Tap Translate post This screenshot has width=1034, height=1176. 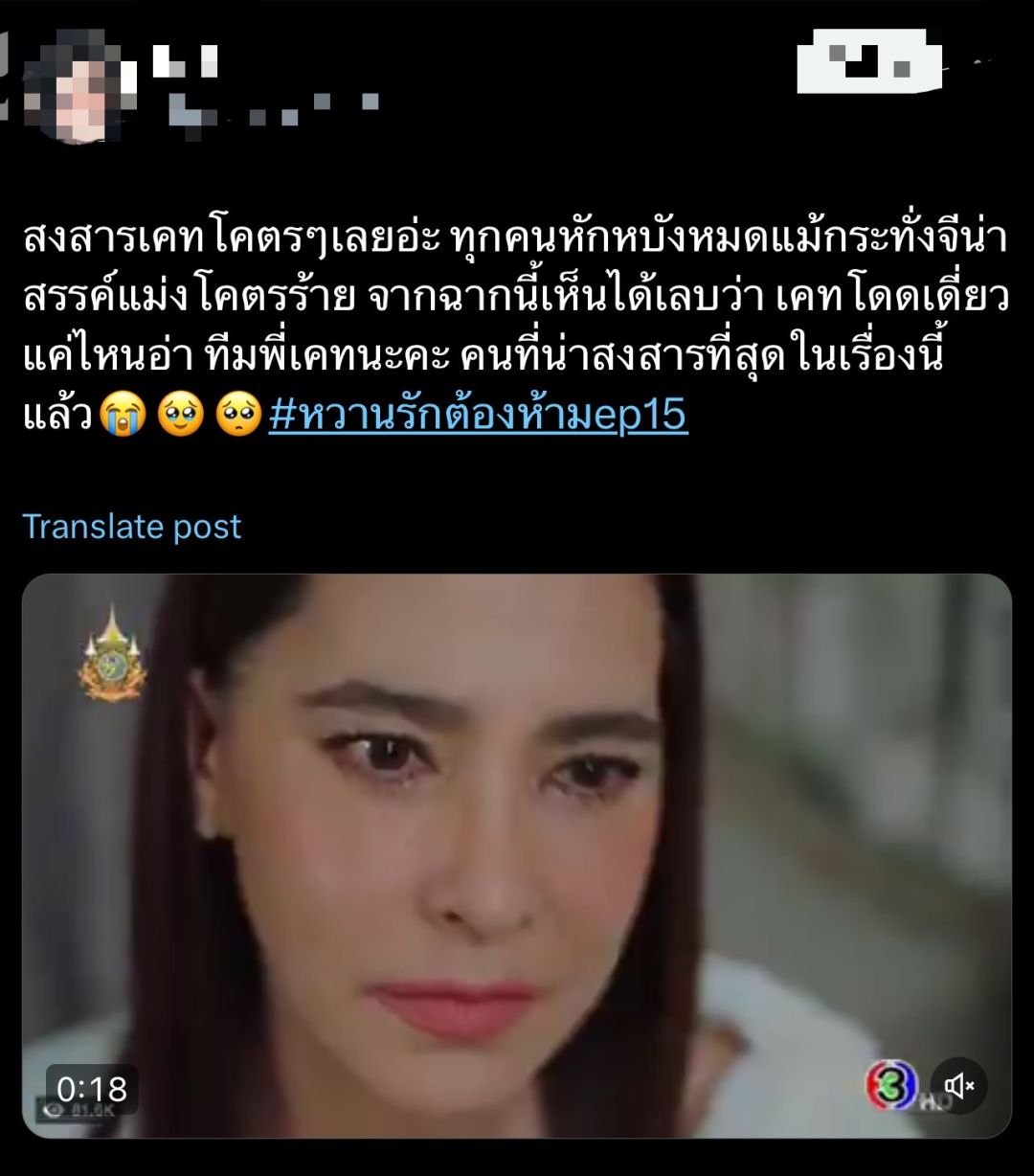tap(132, 527)
